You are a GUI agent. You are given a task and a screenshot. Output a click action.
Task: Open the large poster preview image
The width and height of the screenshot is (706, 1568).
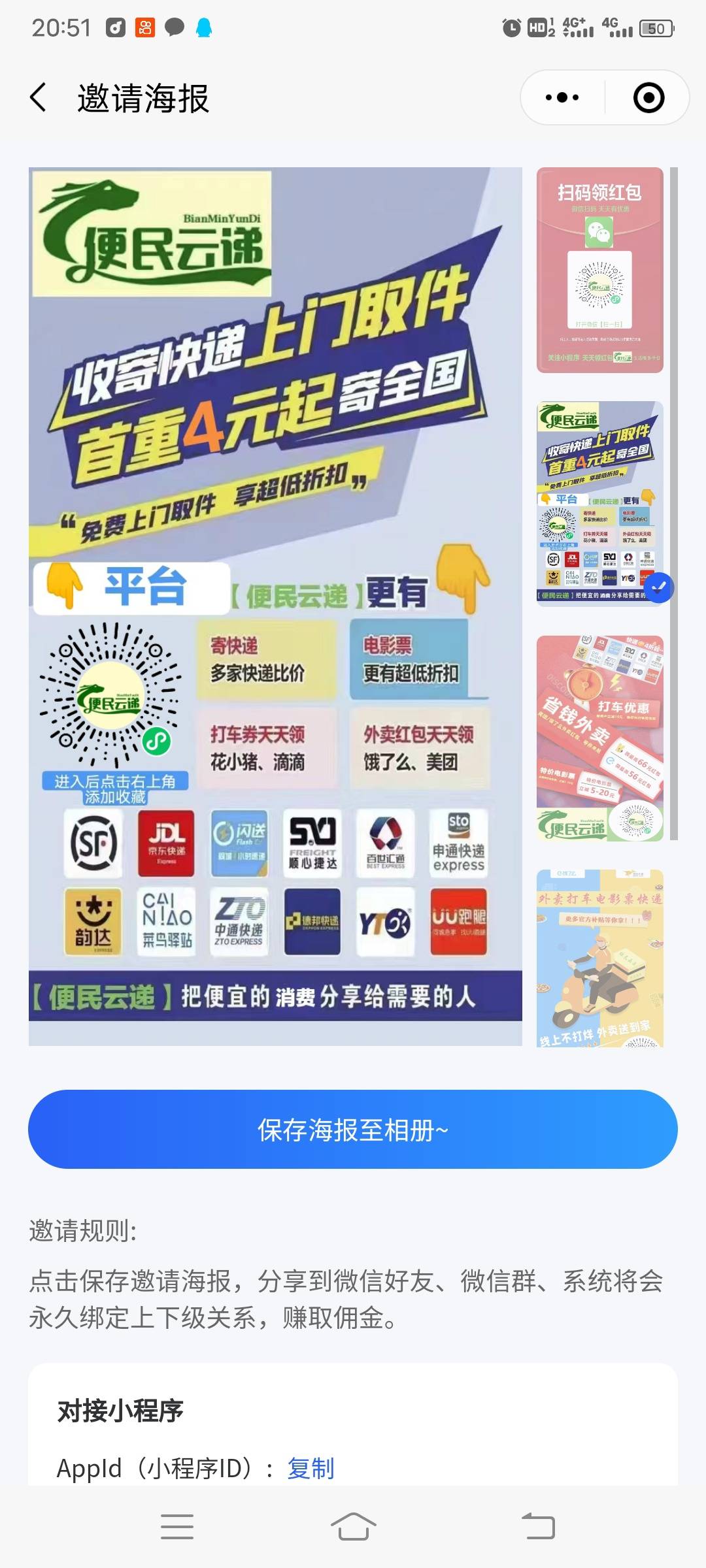pos(275,606)
